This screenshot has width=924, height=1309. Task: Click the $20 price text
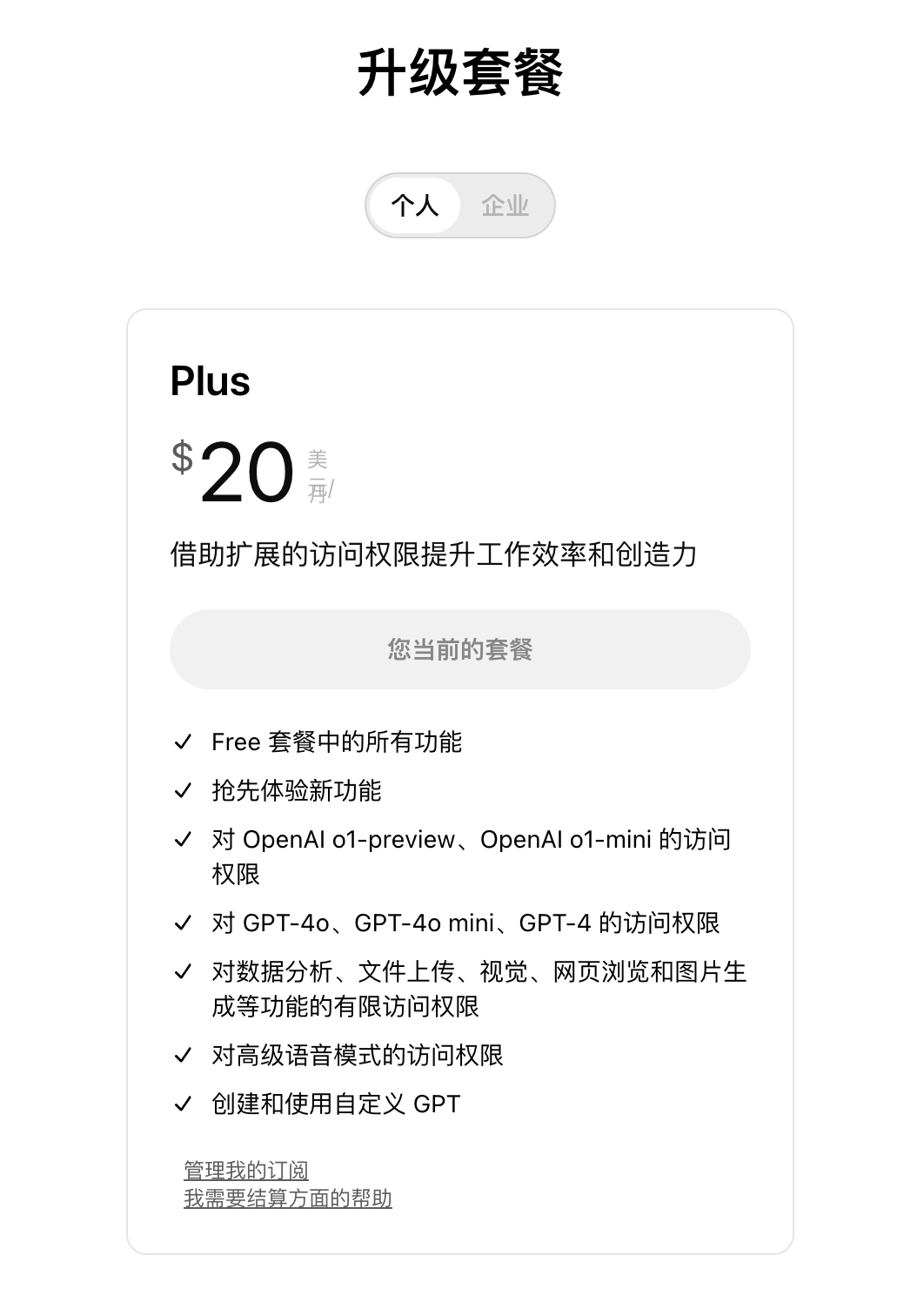pos(246,474)
